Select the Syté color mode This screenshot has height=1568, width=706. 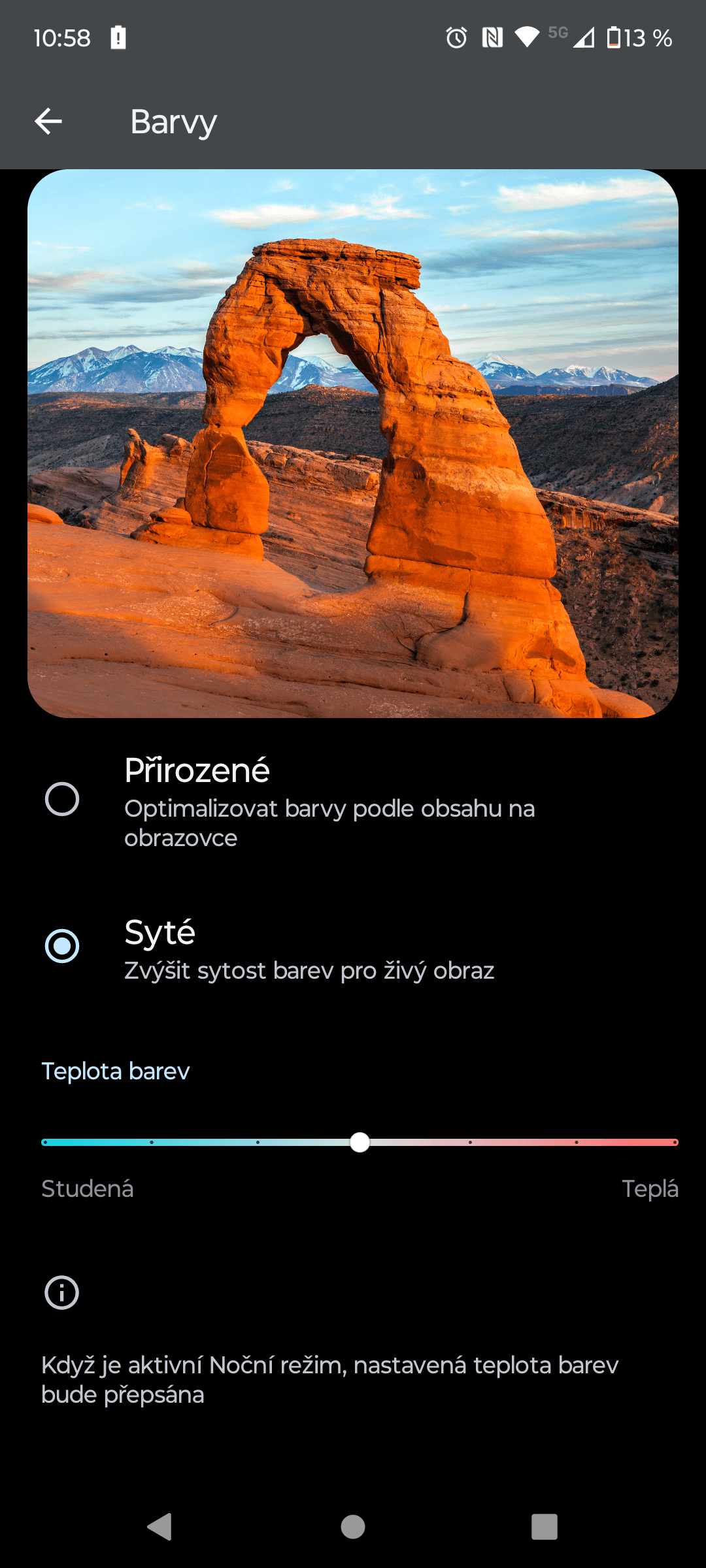coord(62,946)
